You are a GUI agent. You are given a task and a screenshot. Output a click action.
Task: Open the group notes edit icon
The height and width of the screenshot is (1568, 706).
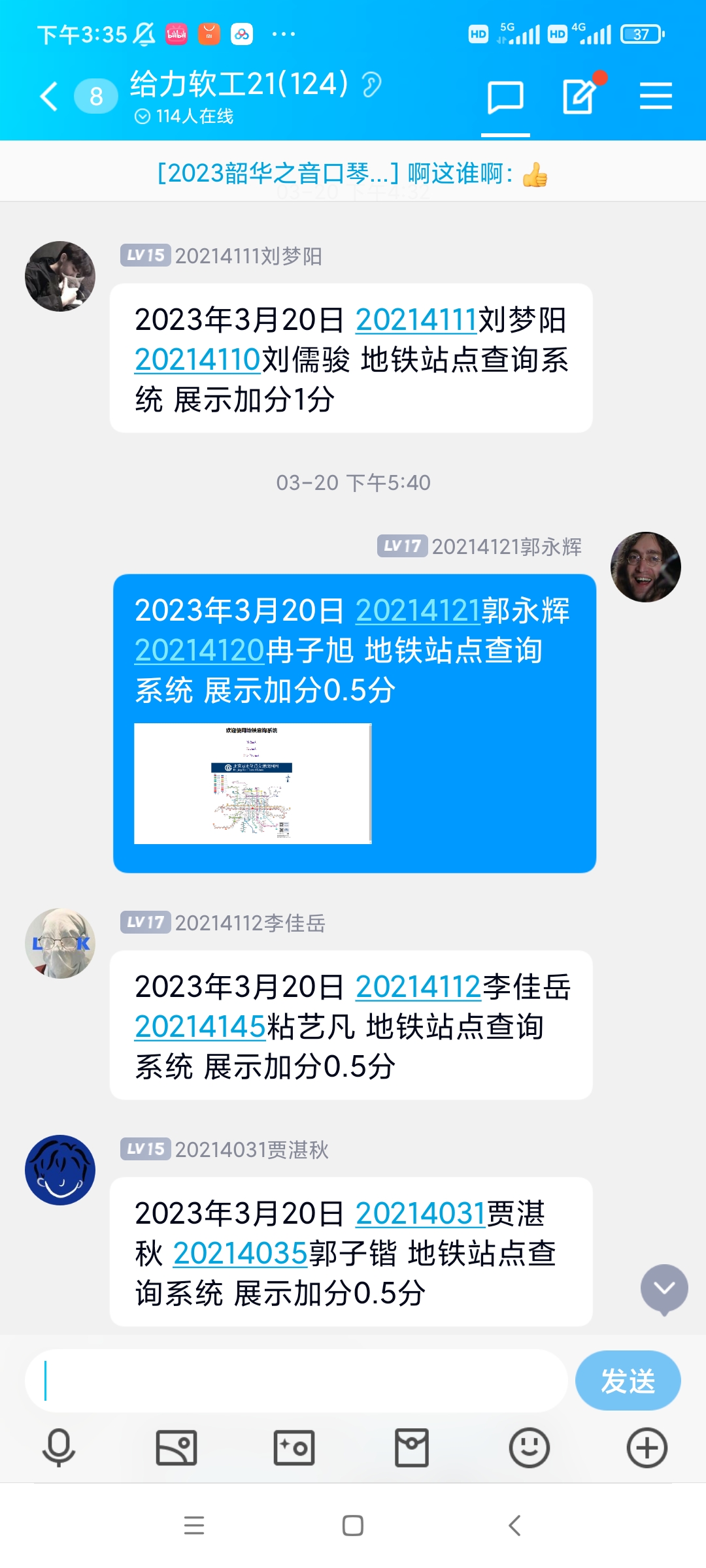click(580, 97)
